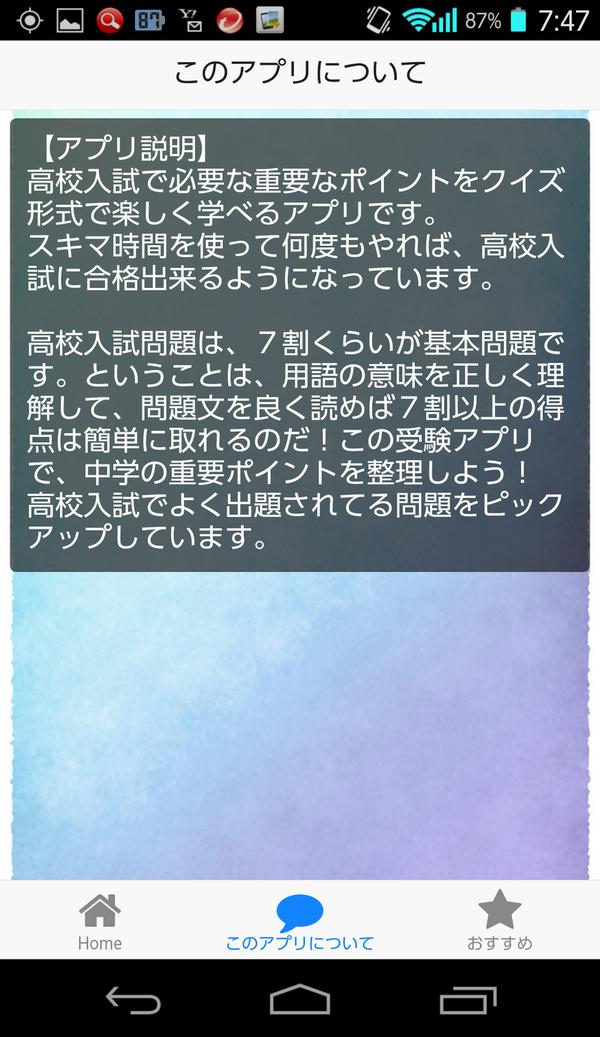The width and height of the screenshot is (600, 1037).
Task: Switch to the Home tab
Action: pos(100,921)
